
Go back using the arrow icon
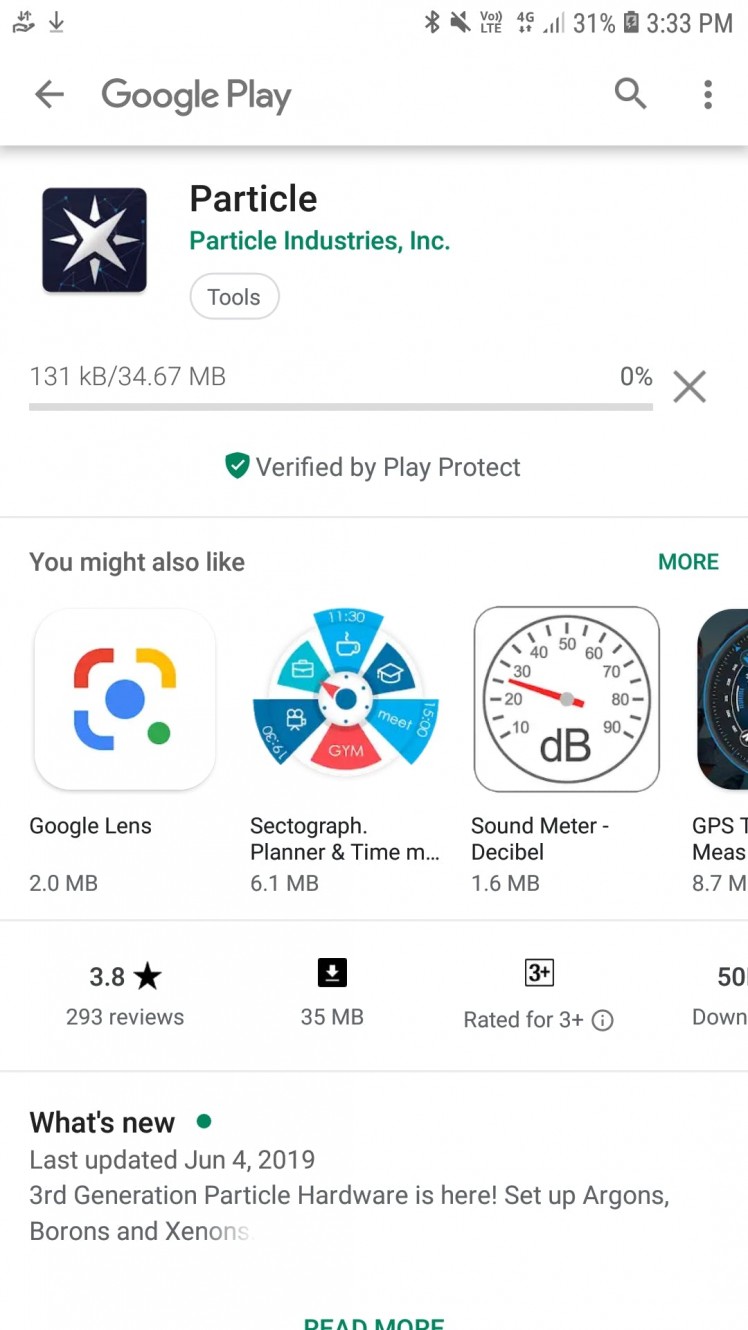tap(49, 95)
